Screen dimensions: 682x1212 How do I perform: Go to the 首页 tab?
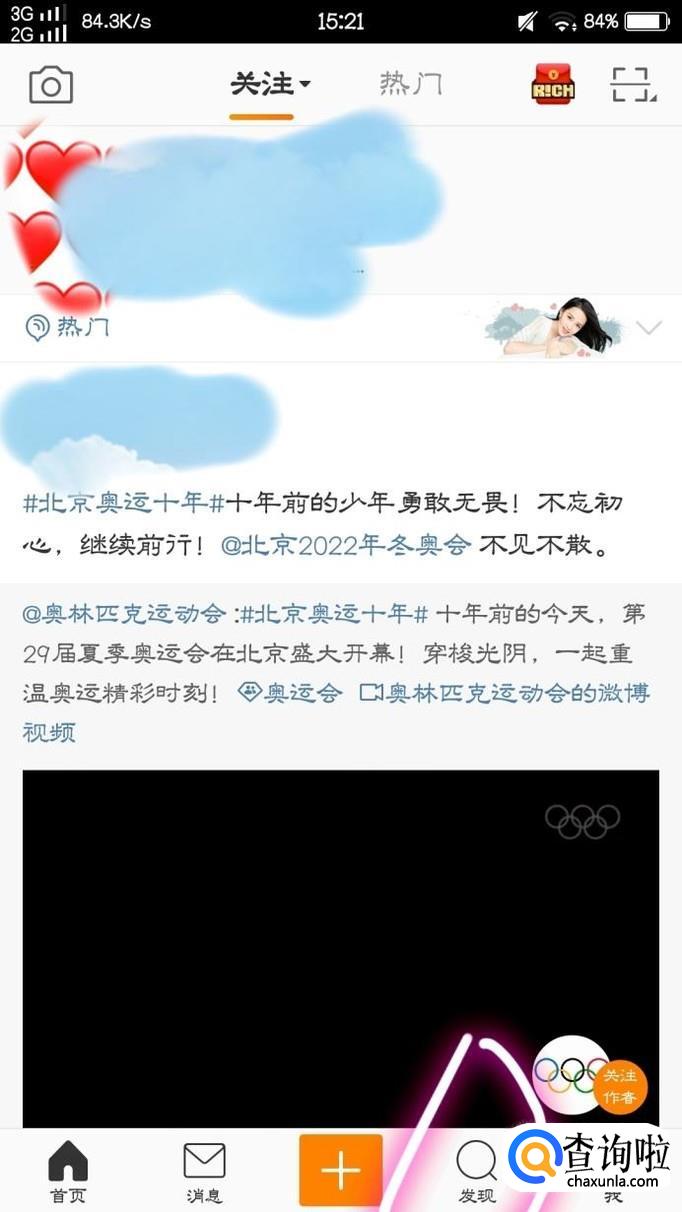tap(68, 1171)
